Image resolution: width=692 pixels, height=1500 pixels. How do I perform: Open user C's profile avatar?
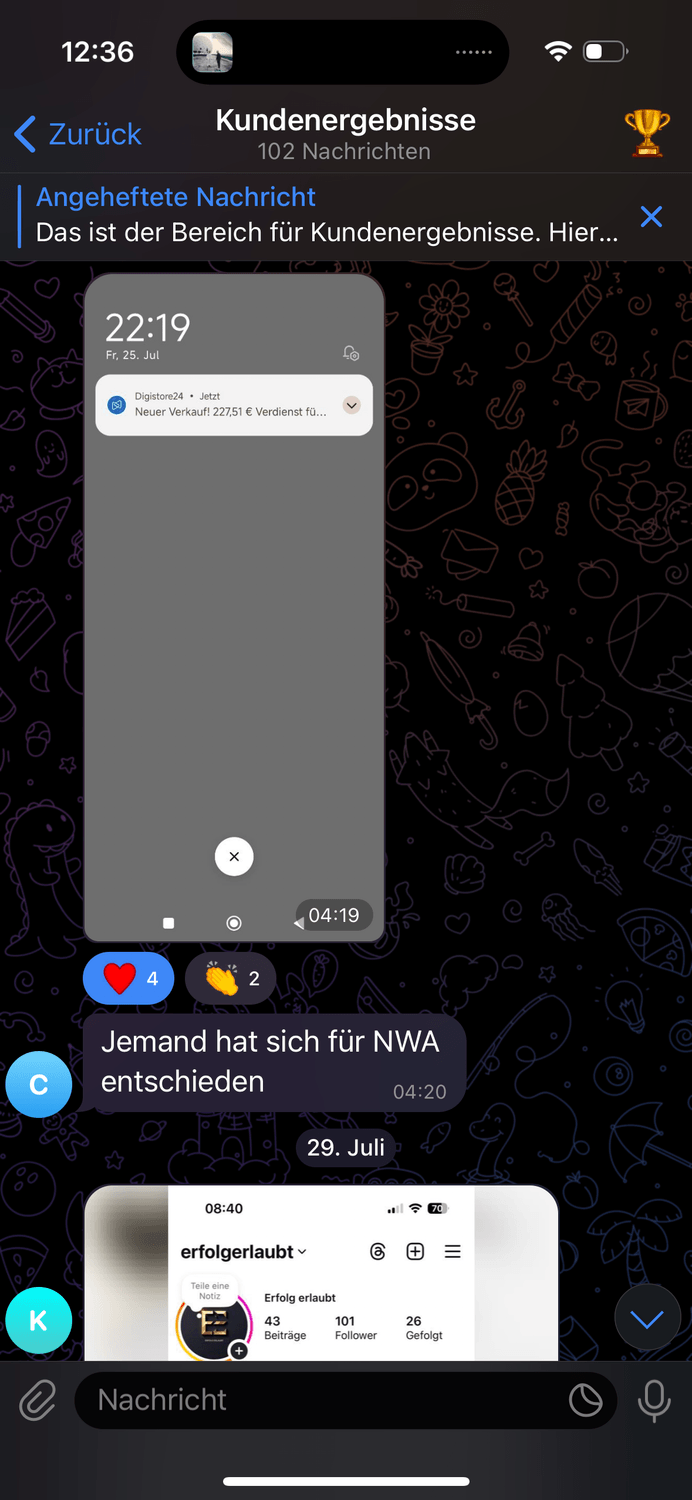tap(38, 1084)
